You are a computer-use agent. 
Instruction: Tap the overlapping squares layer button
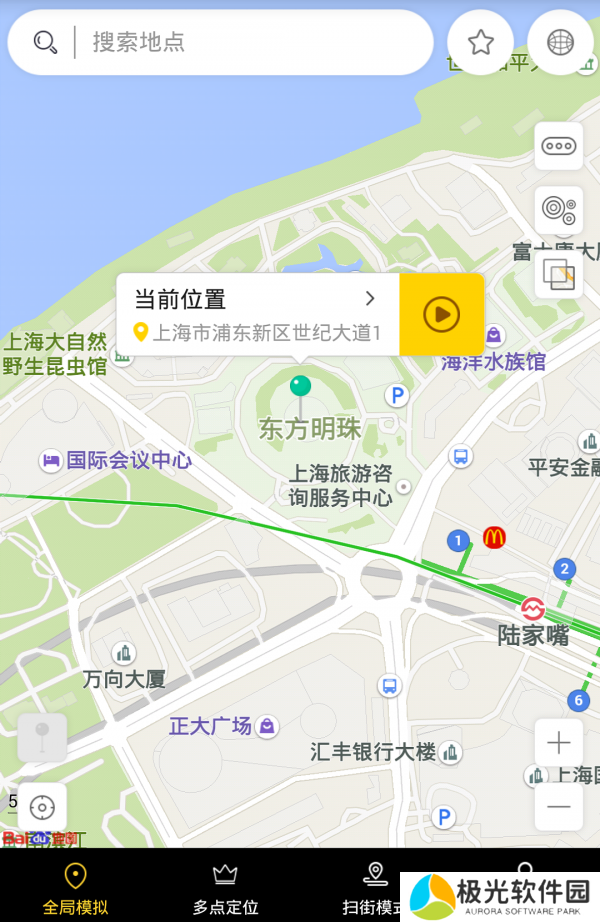(559, 274)
